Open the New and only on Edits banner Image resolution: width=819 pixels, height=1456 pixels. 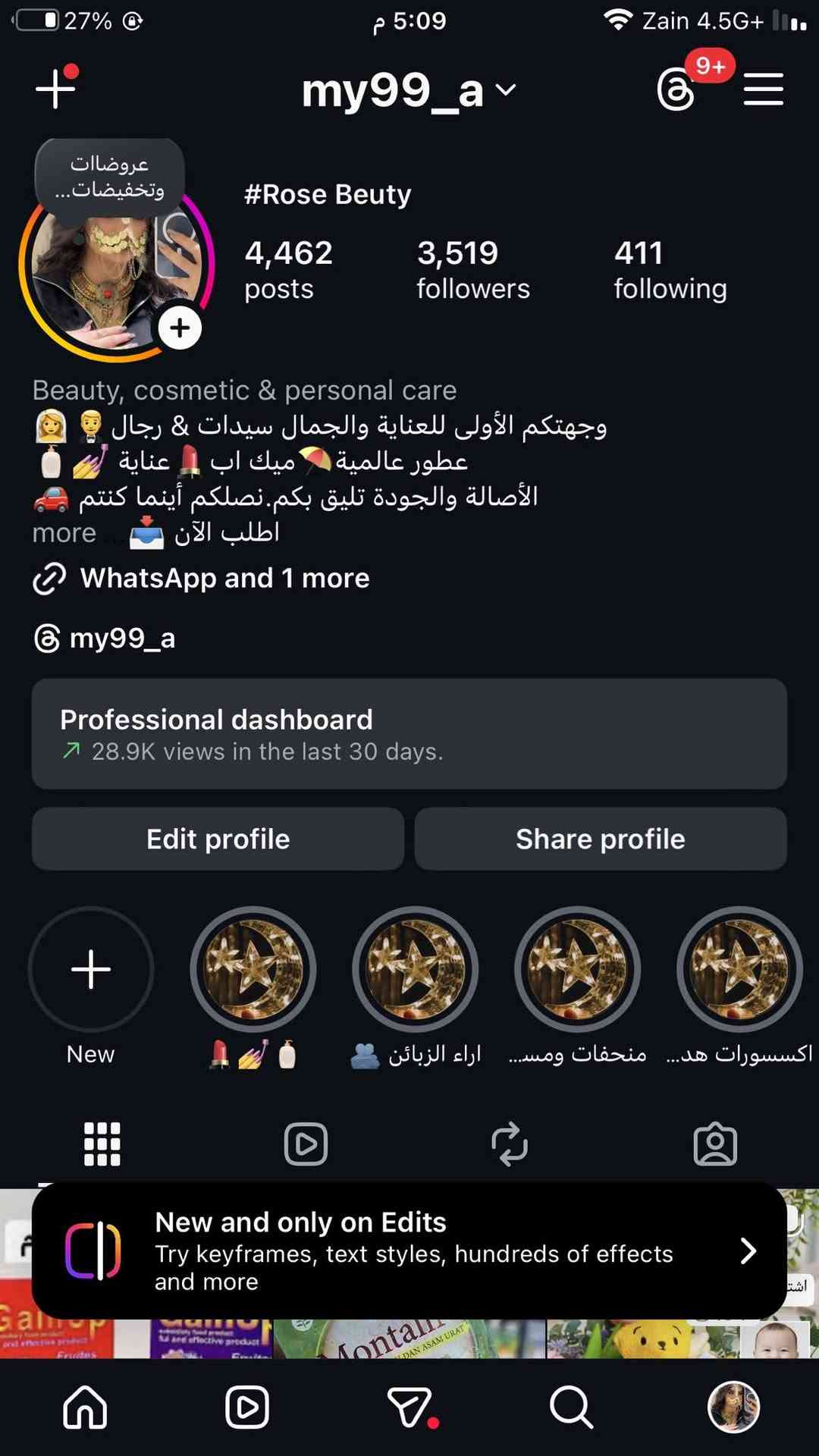point(409,1250)
